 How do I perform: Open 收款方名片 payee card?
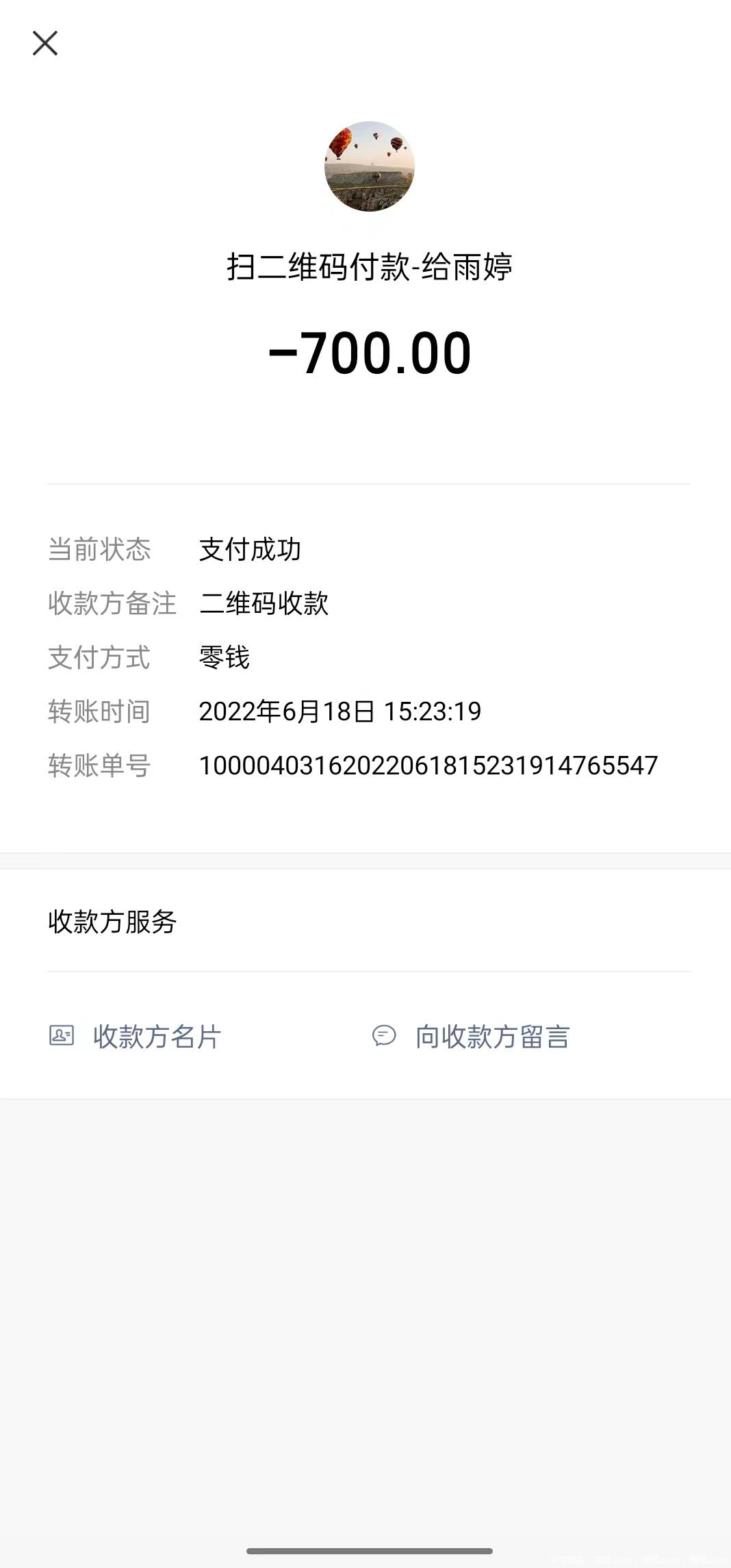coord(136,1036)
